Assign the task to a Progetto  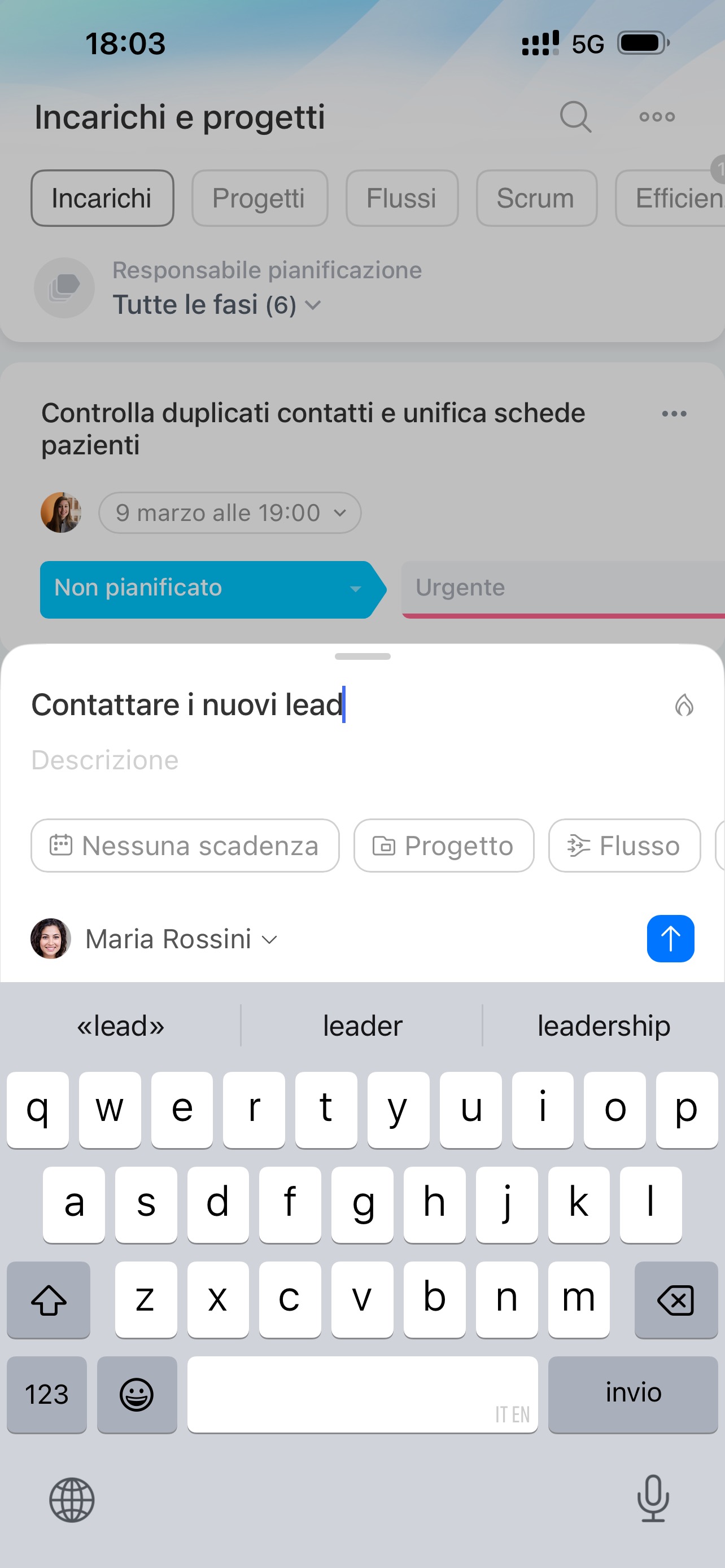(x=444, y=846)
